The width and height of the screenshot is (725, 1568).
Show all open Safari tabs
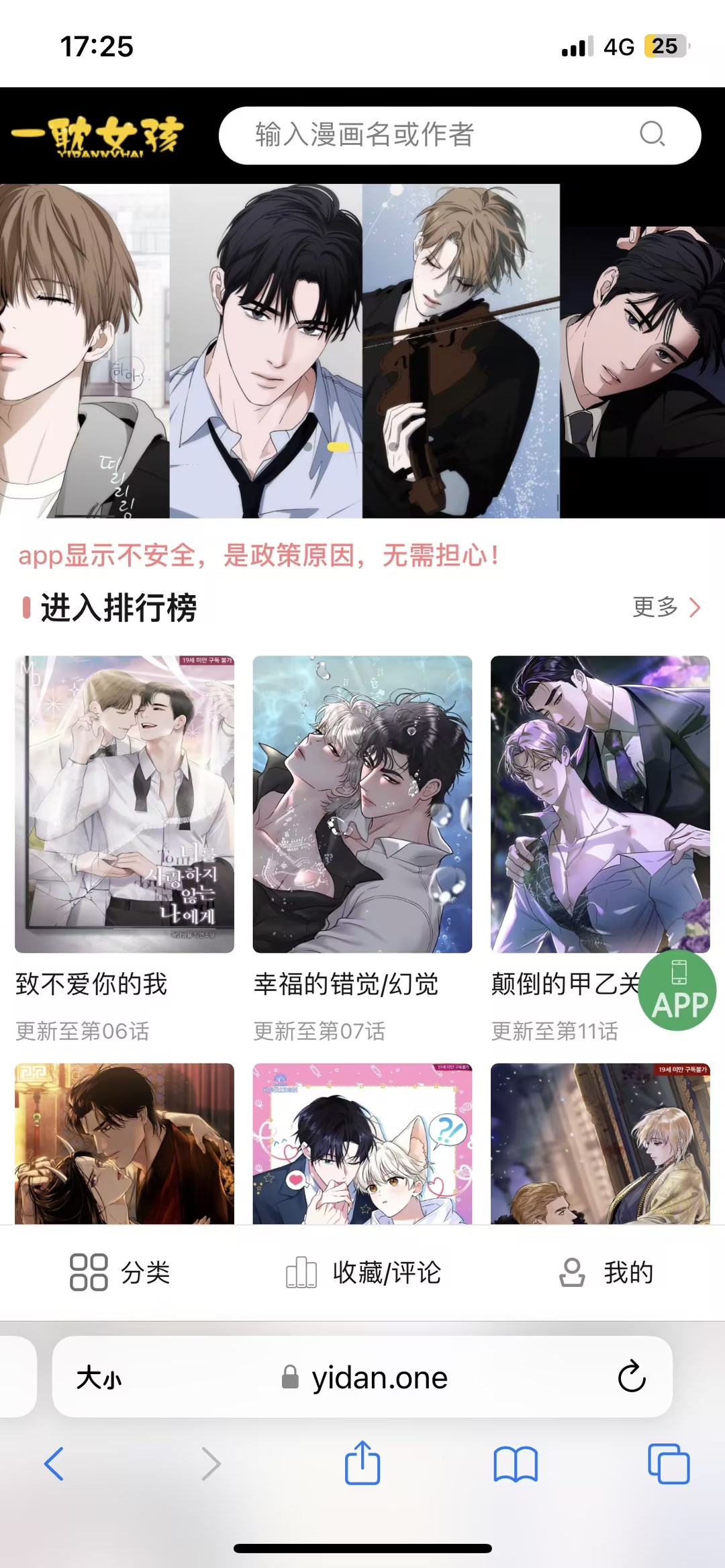click(668, 1463)
